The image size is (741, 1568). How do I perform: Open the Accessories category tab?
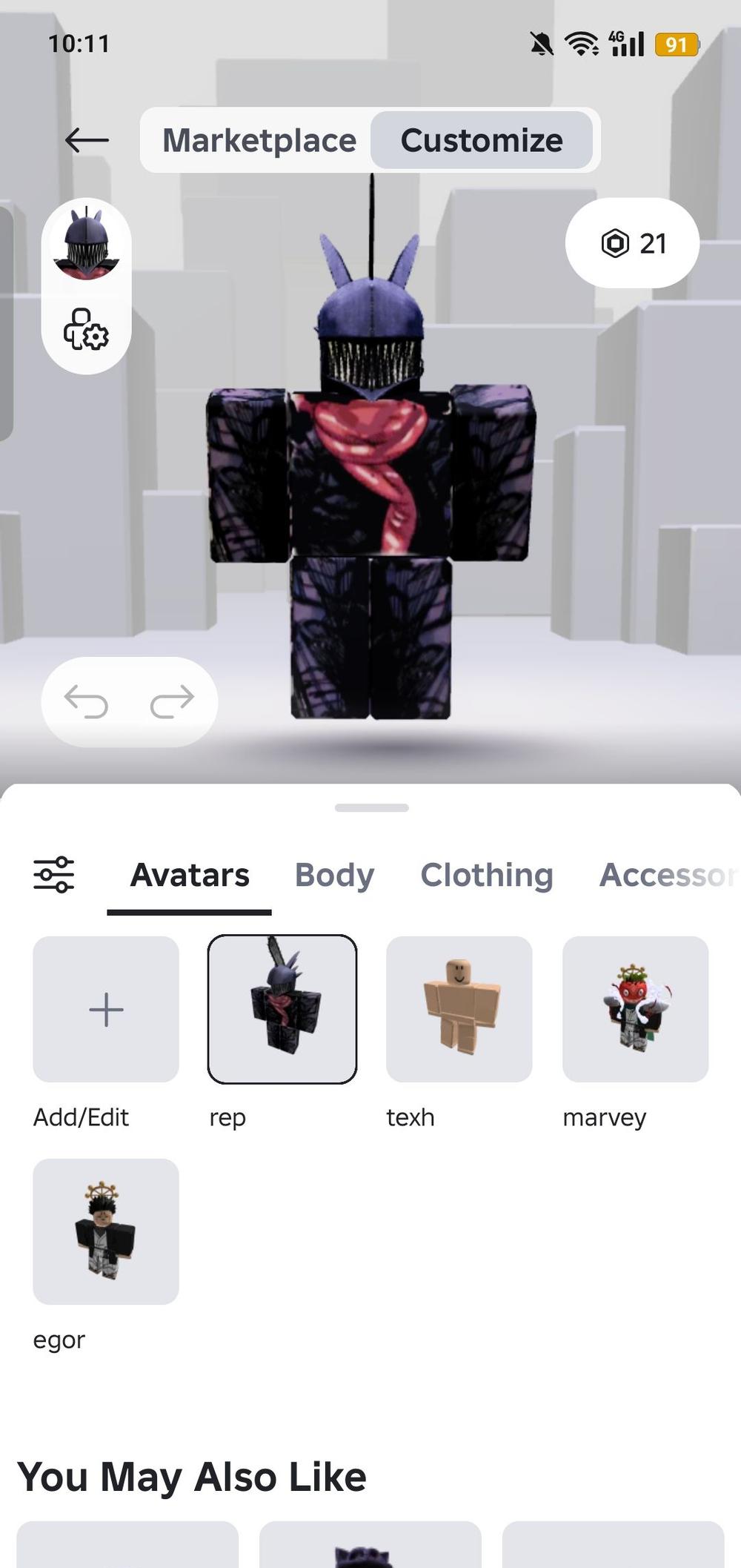(665, 875)
